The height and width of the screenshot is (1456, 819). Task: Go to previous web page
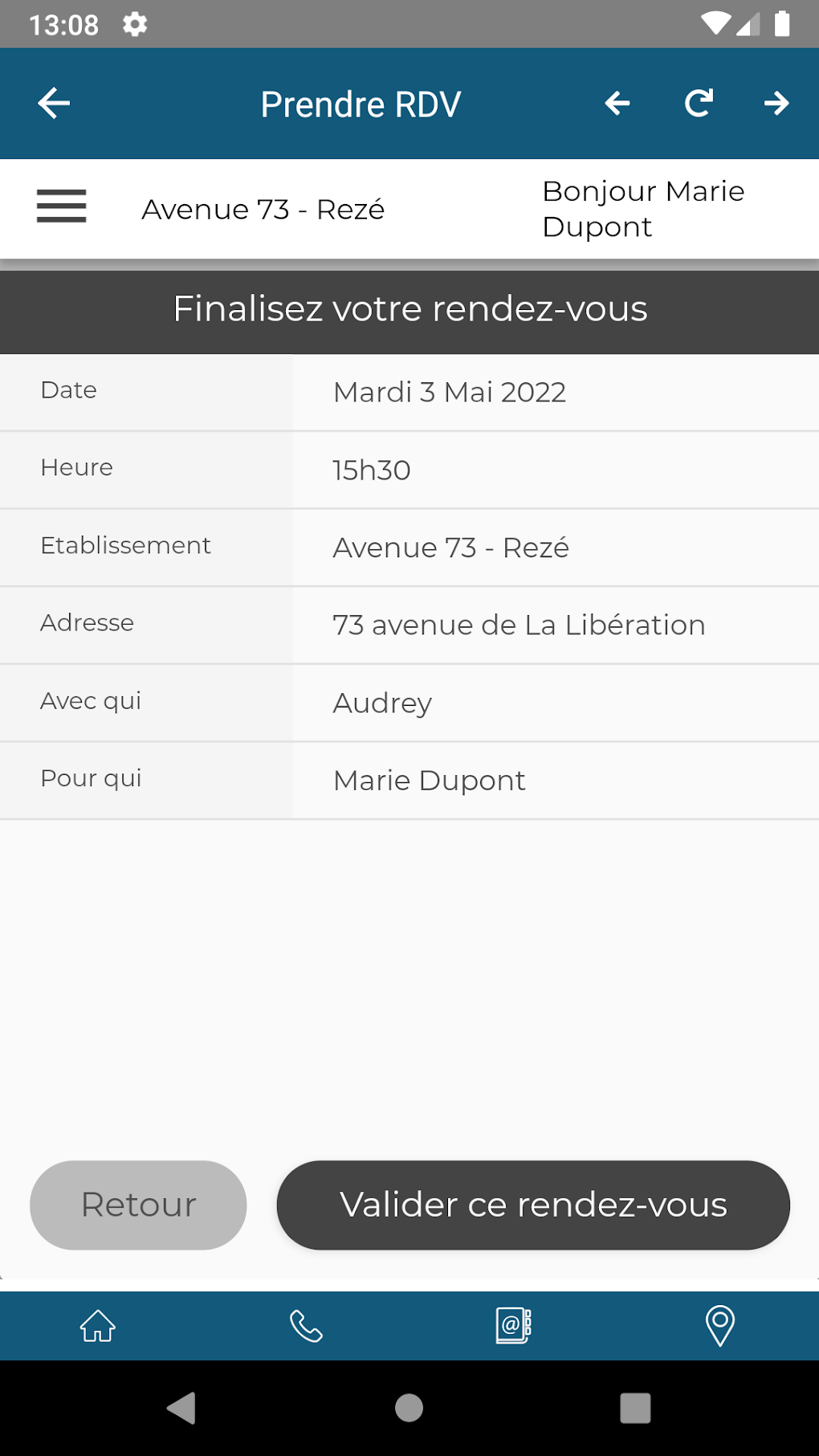(617, 104)
